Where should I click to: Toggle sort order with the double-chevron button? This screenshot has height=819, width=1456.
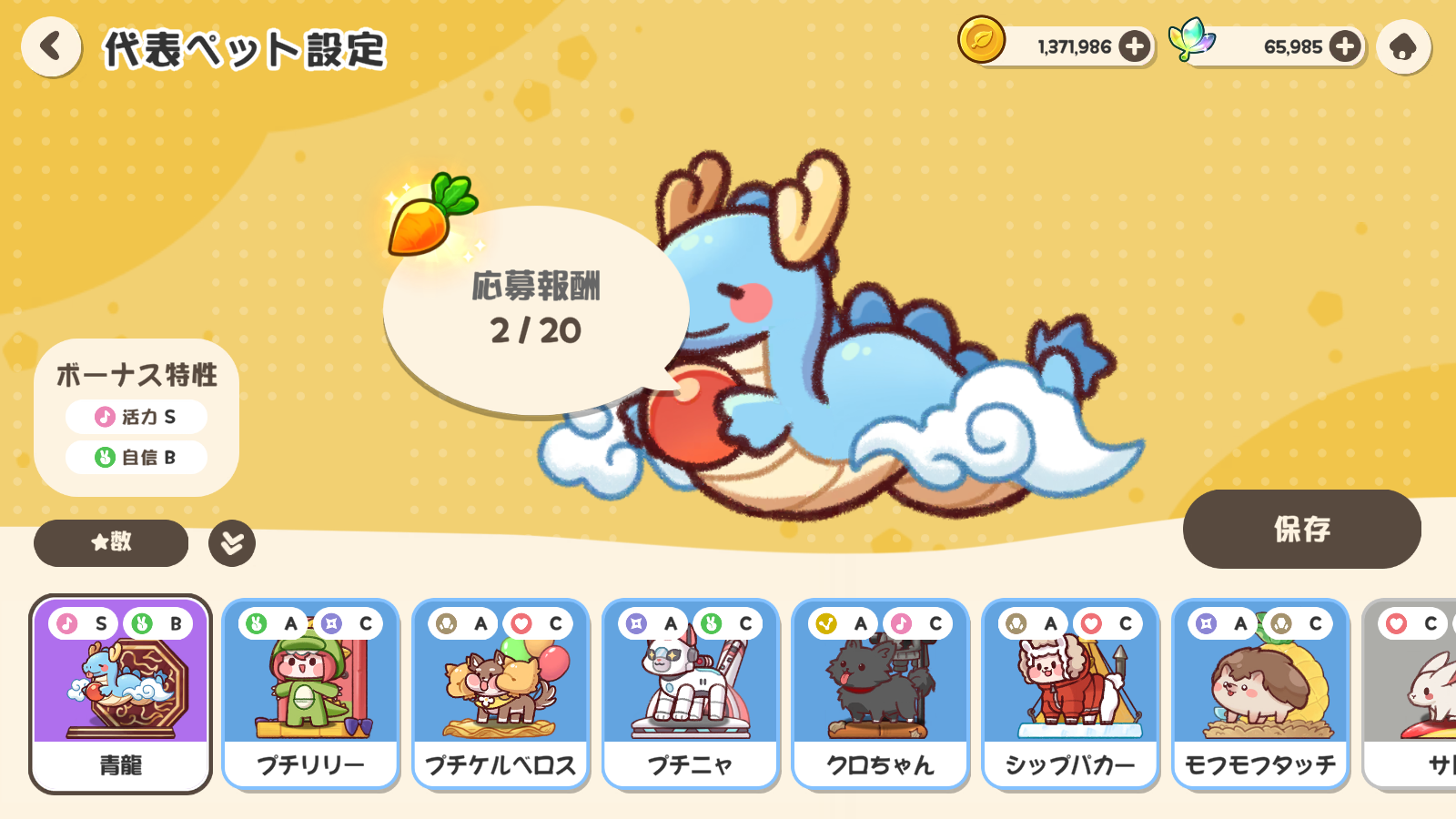point(231,543)
